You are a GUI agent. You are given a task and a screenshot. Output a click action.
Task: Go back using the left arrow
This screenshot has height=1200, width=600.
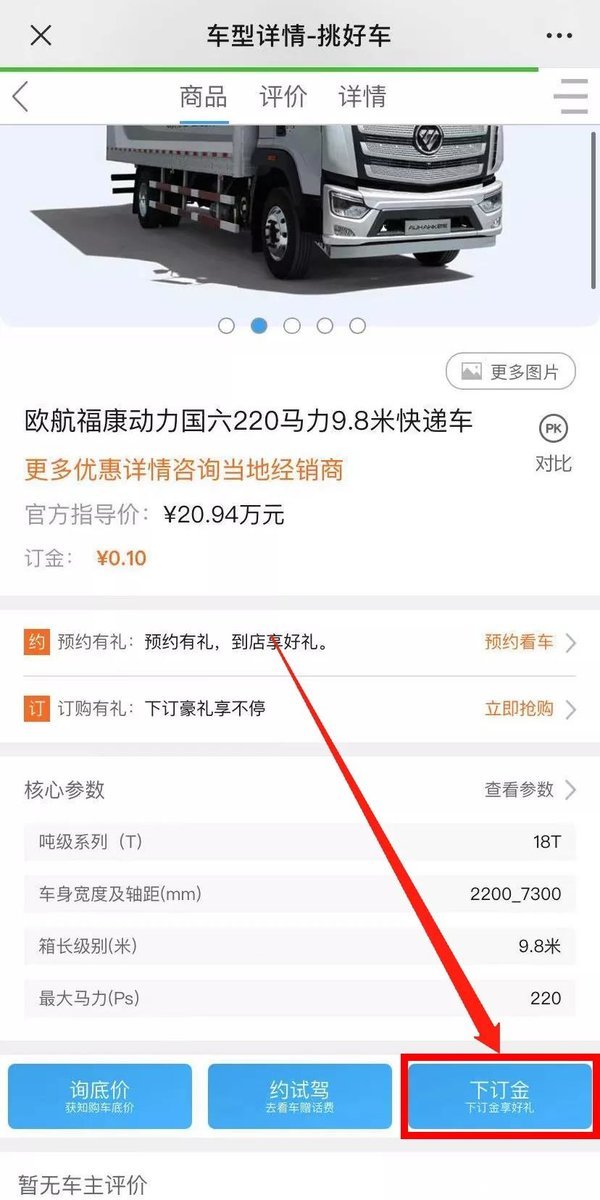tap(21, 97)
